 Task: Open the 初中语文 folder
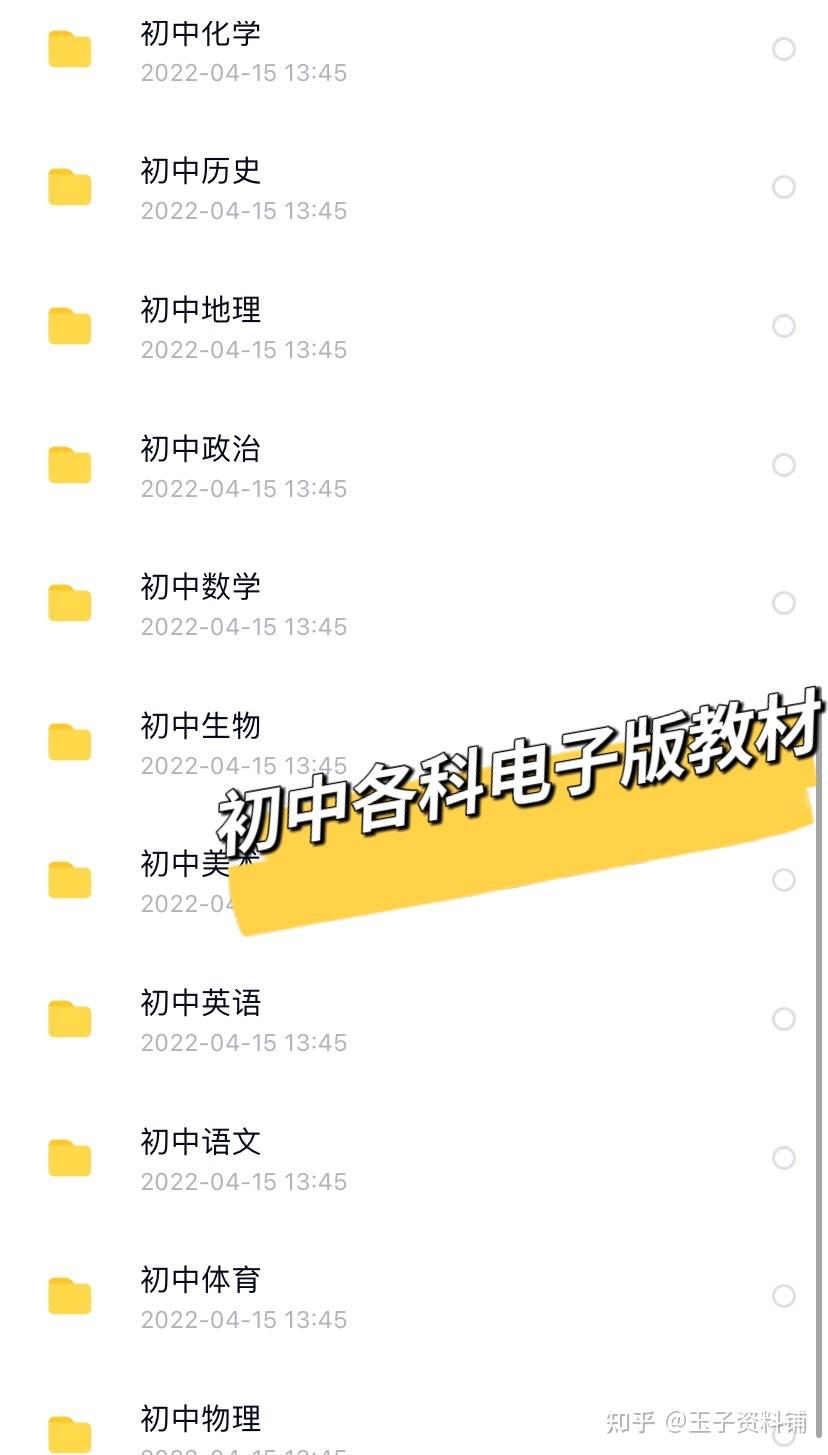(x=414, y=1158)
